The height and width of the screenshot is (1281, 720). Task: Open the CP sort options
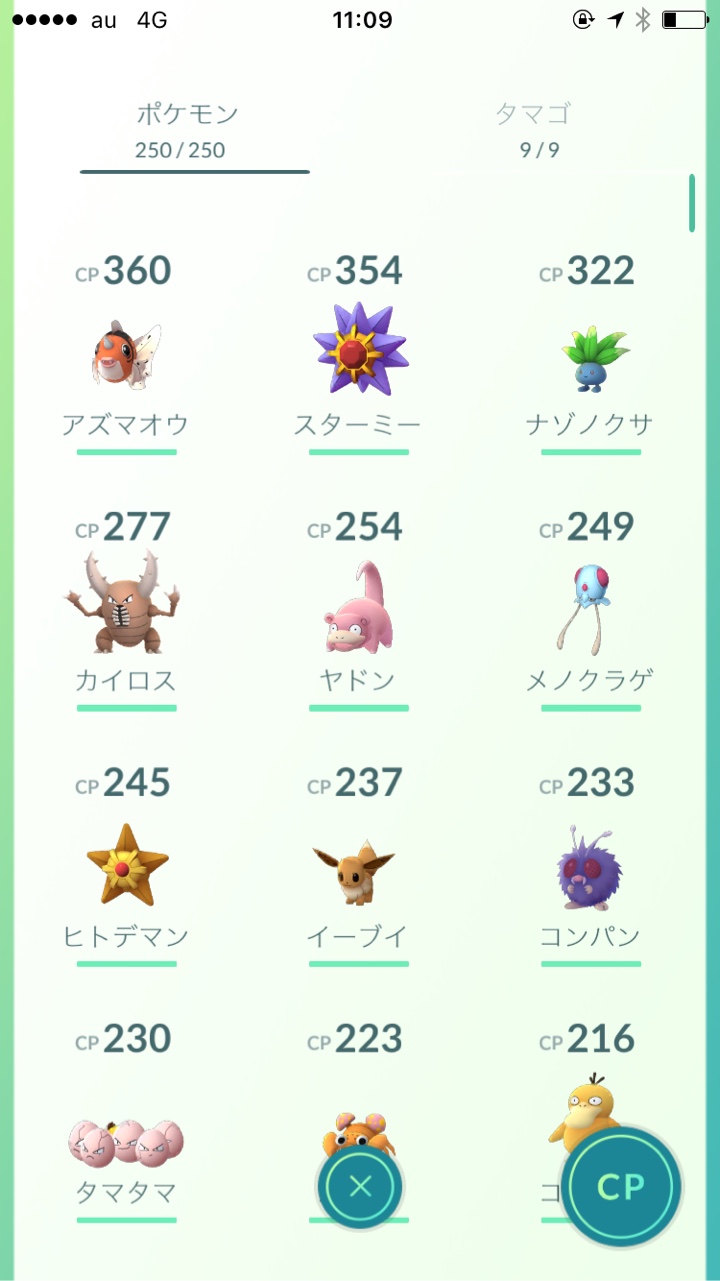tap(620, 1185)
